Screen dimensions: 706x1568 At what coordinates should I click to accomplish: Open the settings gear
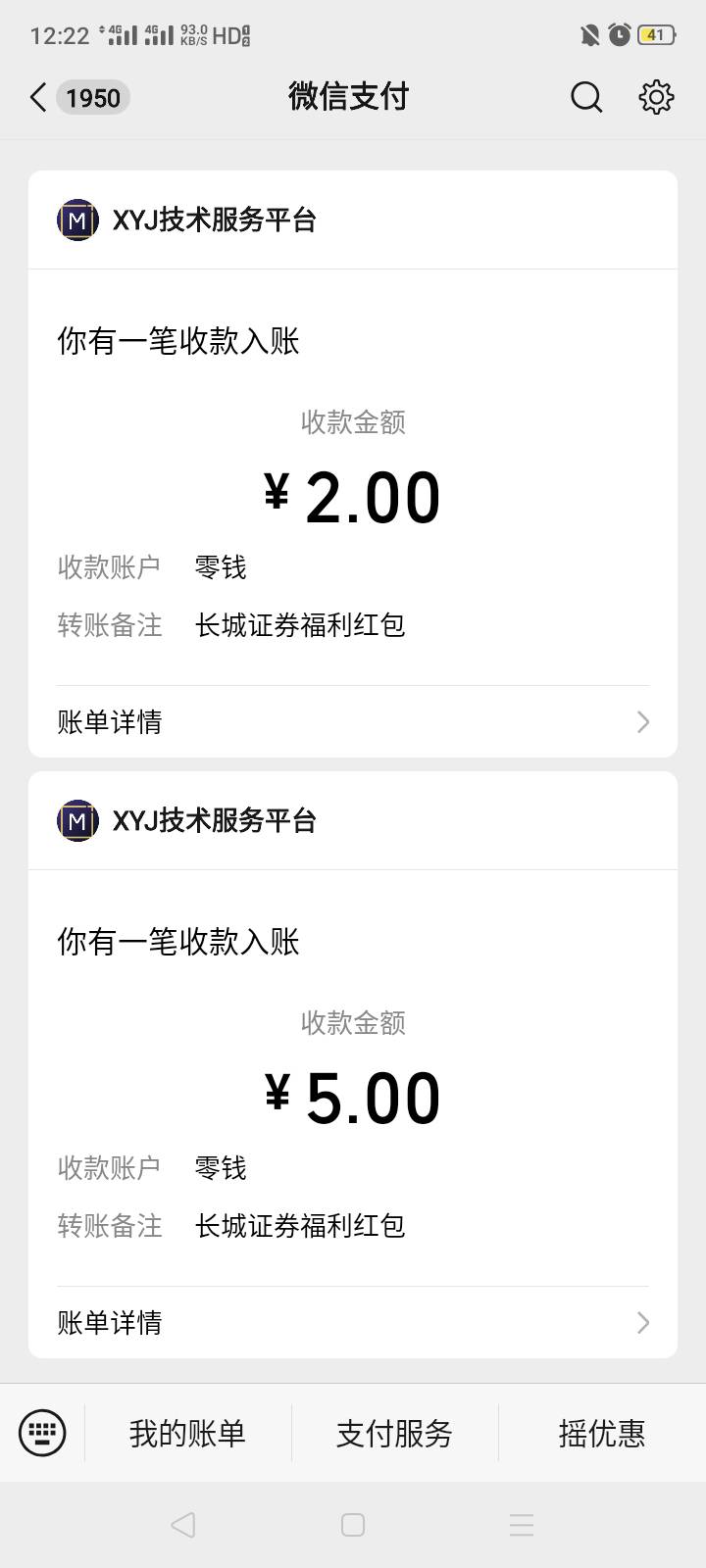coord(656,97)
